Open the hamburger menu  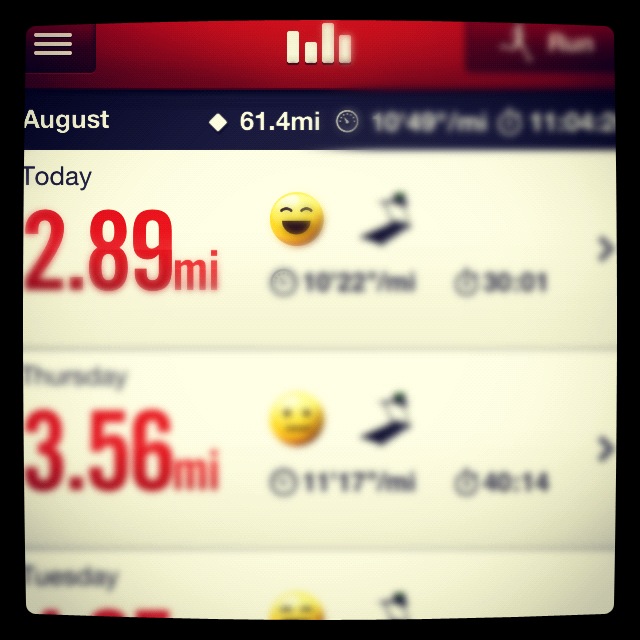[54, 45]
